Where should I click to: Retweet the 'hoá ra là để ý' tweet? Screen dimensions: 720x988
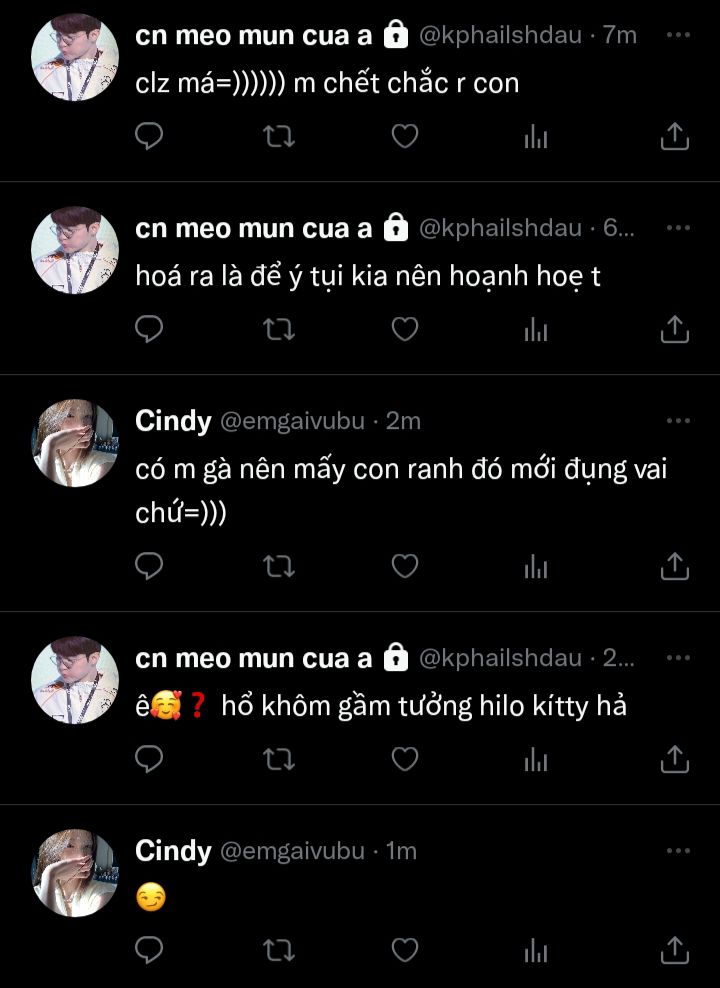coord(278,328)
